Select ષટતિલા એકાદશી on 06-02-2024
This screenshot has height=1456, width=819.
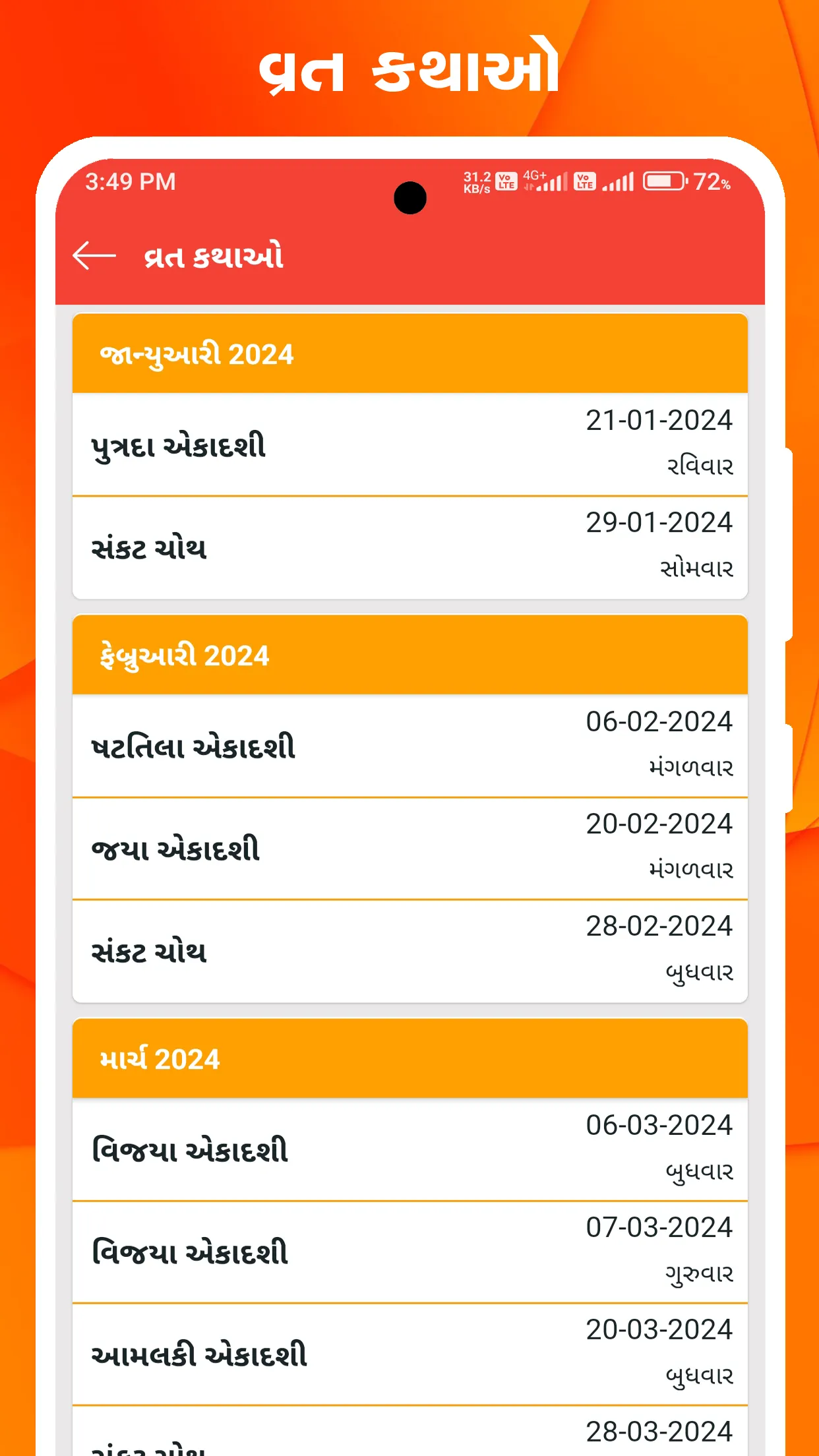(x=409, y=745)
